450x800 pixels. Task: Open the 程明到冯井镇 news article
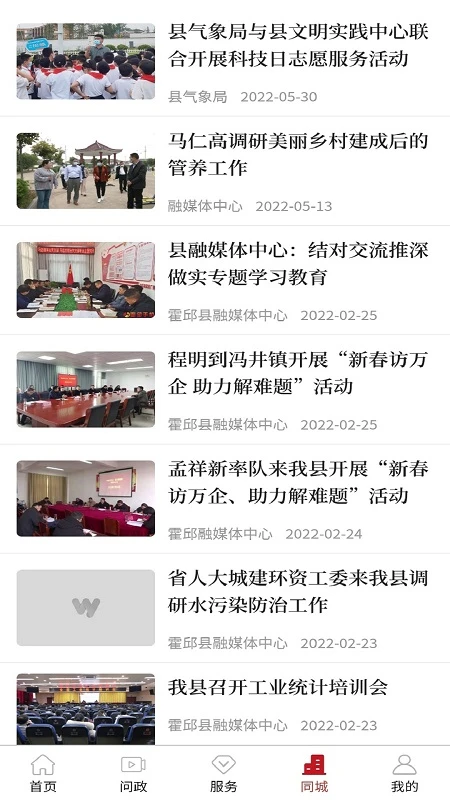point(225,389)
